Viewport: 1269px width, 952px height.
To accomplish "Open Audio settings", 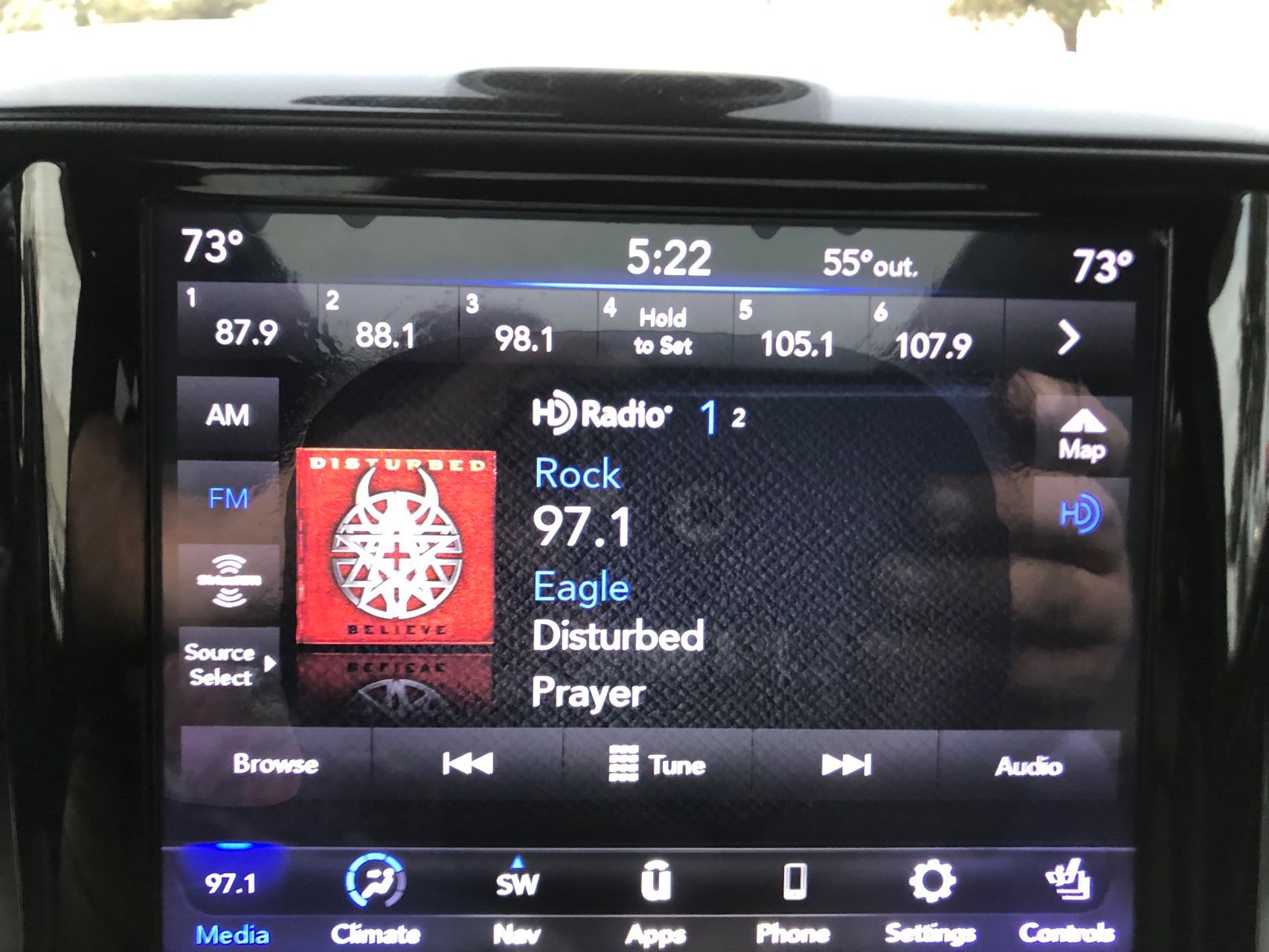I will (x=1029, y=766).
